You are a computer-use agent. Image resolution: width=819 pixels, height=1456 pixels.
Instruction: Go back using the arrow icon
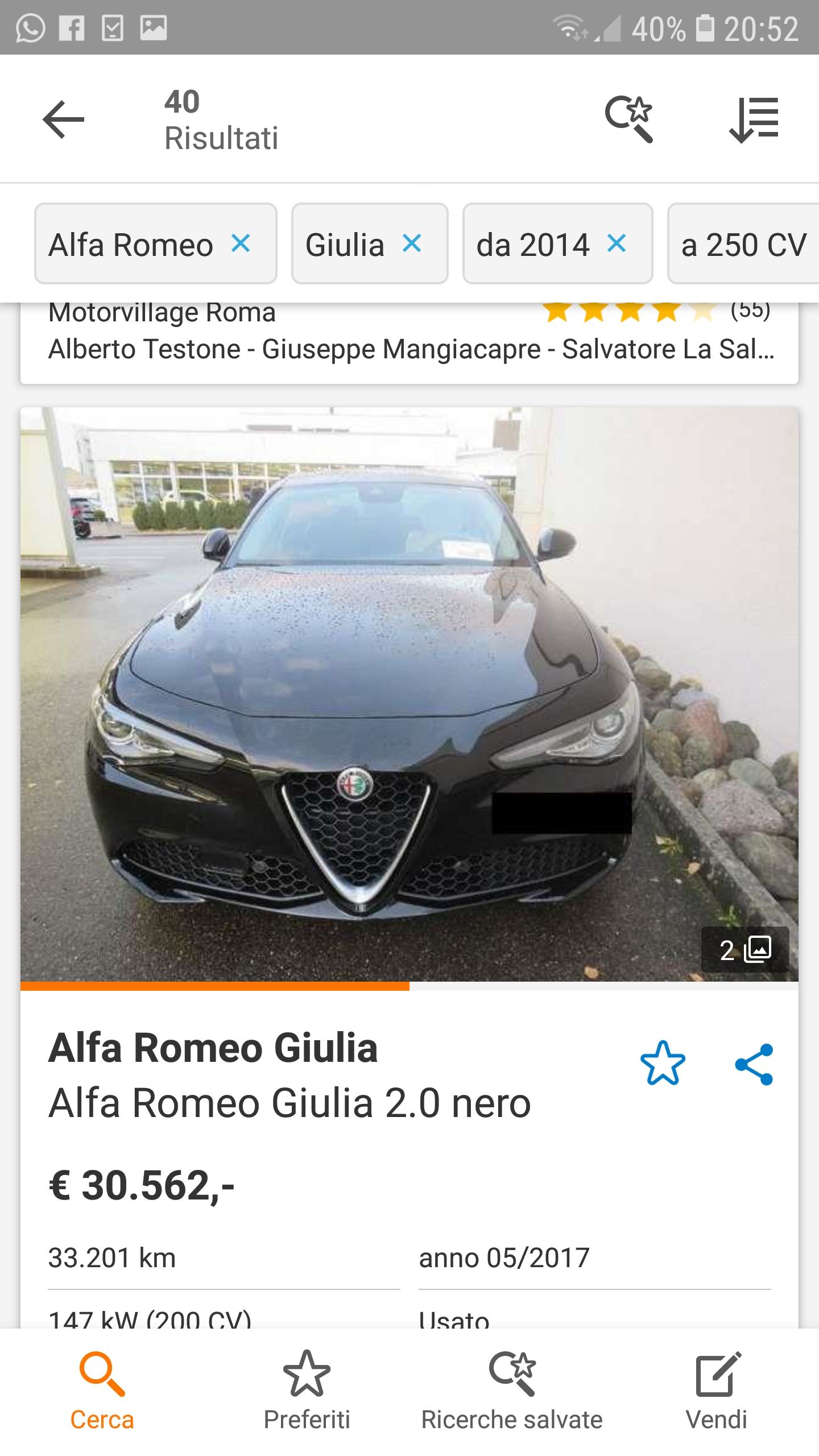coord(63,119)
